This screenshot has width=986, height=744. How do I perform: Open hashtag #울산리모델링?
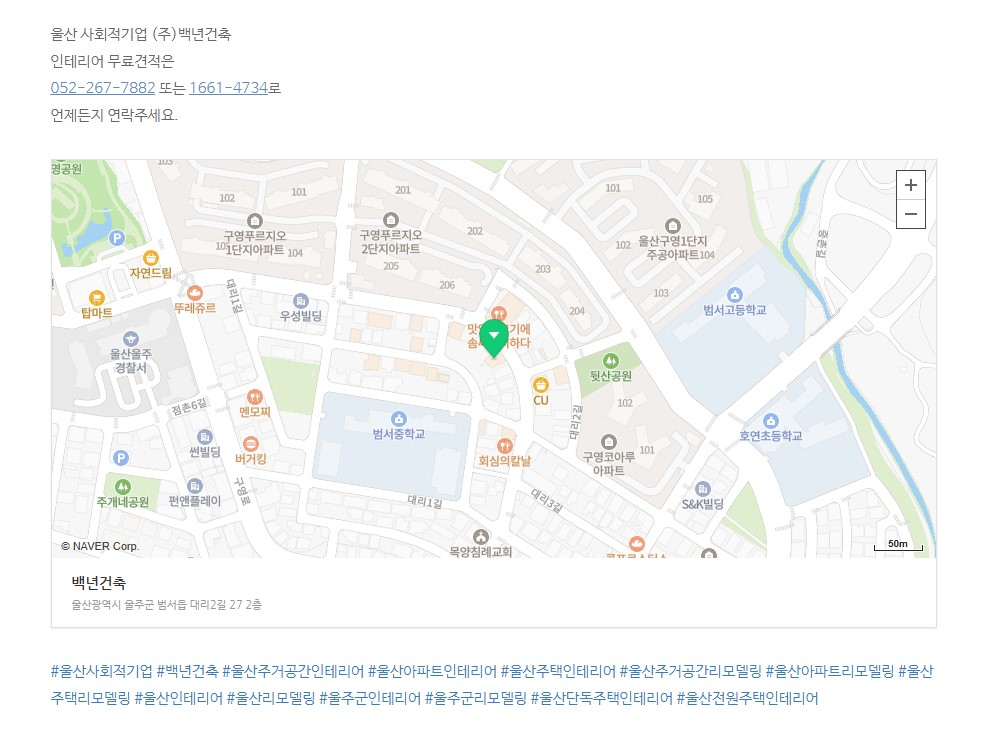[x=270, y=699]
